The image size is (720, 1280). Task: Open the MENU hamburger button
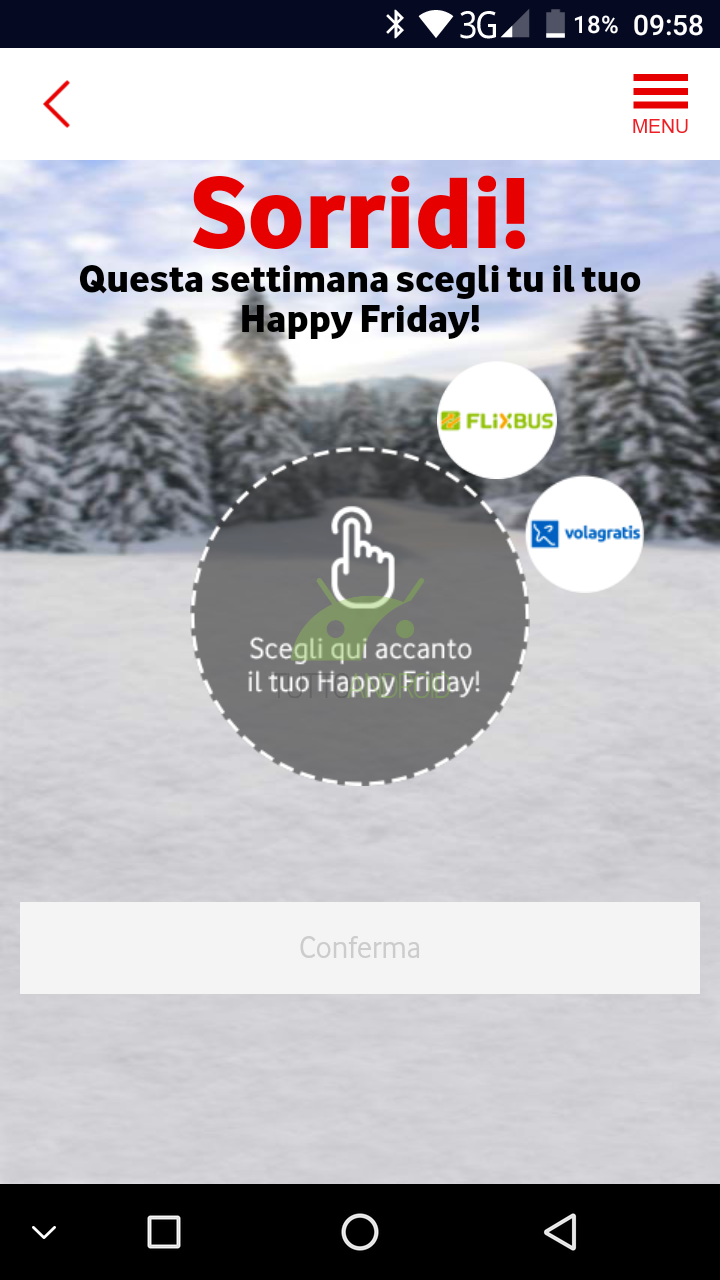pos(660,104)
